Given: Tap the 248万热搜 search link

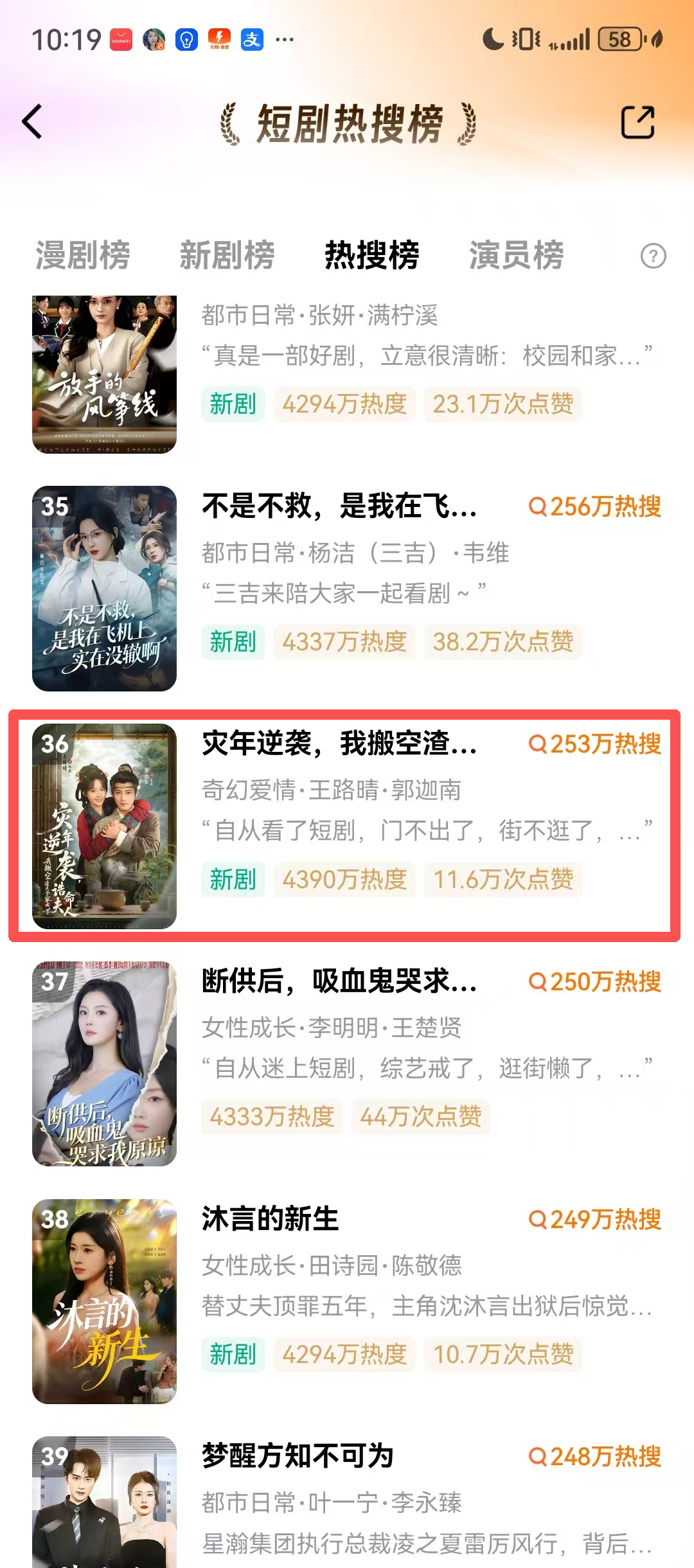Looking at the screenshot, I should (594, 1456).
